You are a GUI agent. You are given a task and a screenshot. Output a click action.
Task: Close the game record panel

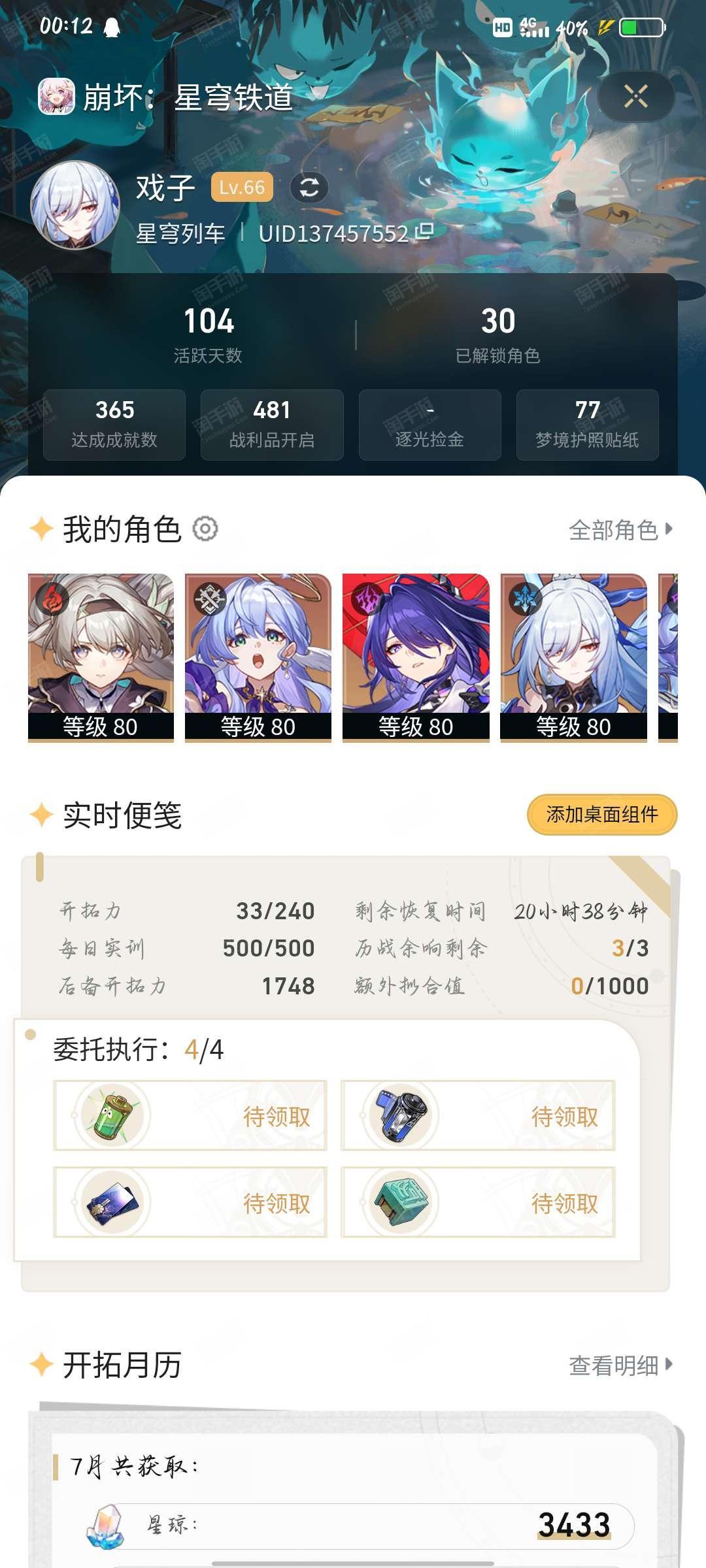tap(635, 97)
